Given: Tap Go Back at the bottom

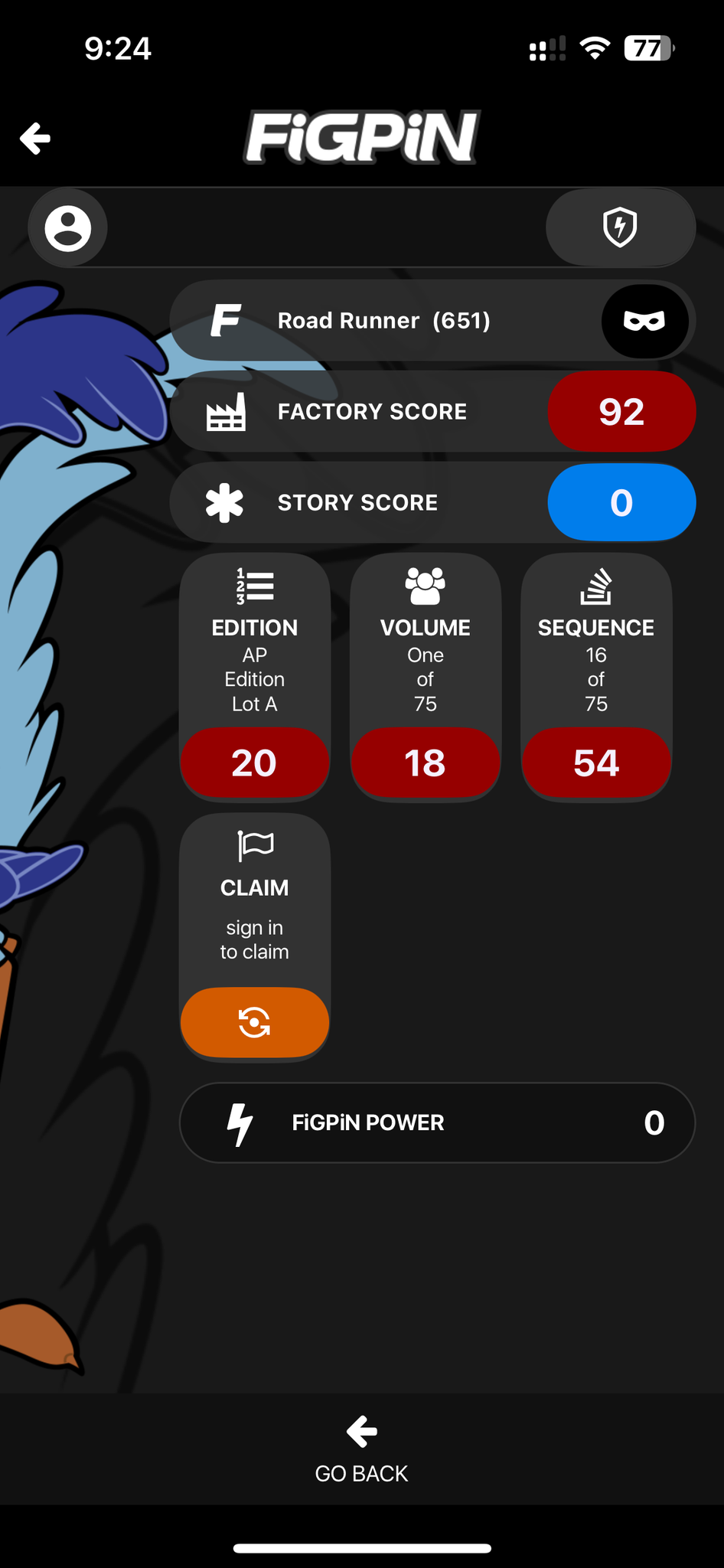Looking at the screenshot, I should [x=362, y=1451].
